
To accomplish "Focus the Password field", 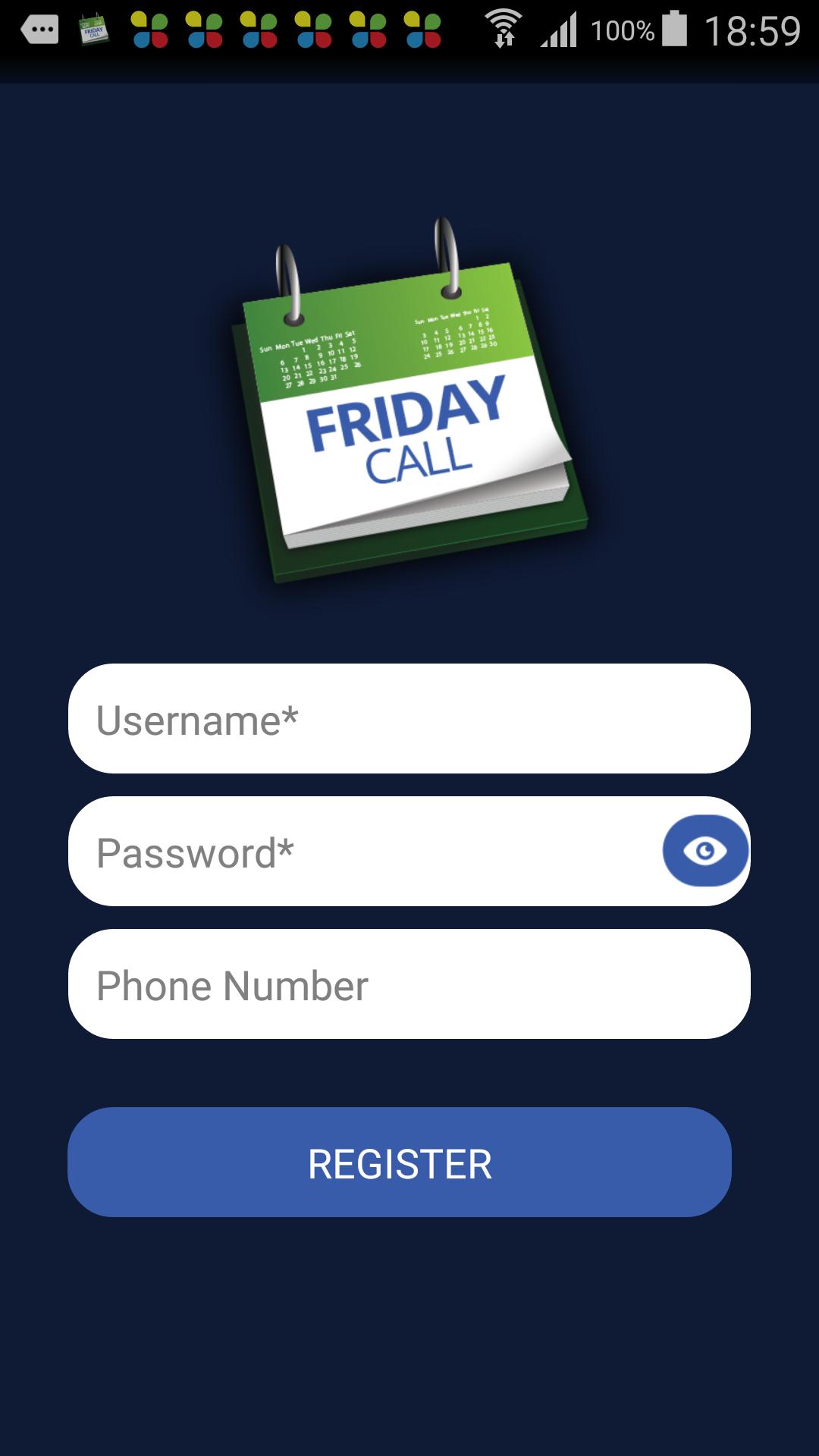I will 364,852.
